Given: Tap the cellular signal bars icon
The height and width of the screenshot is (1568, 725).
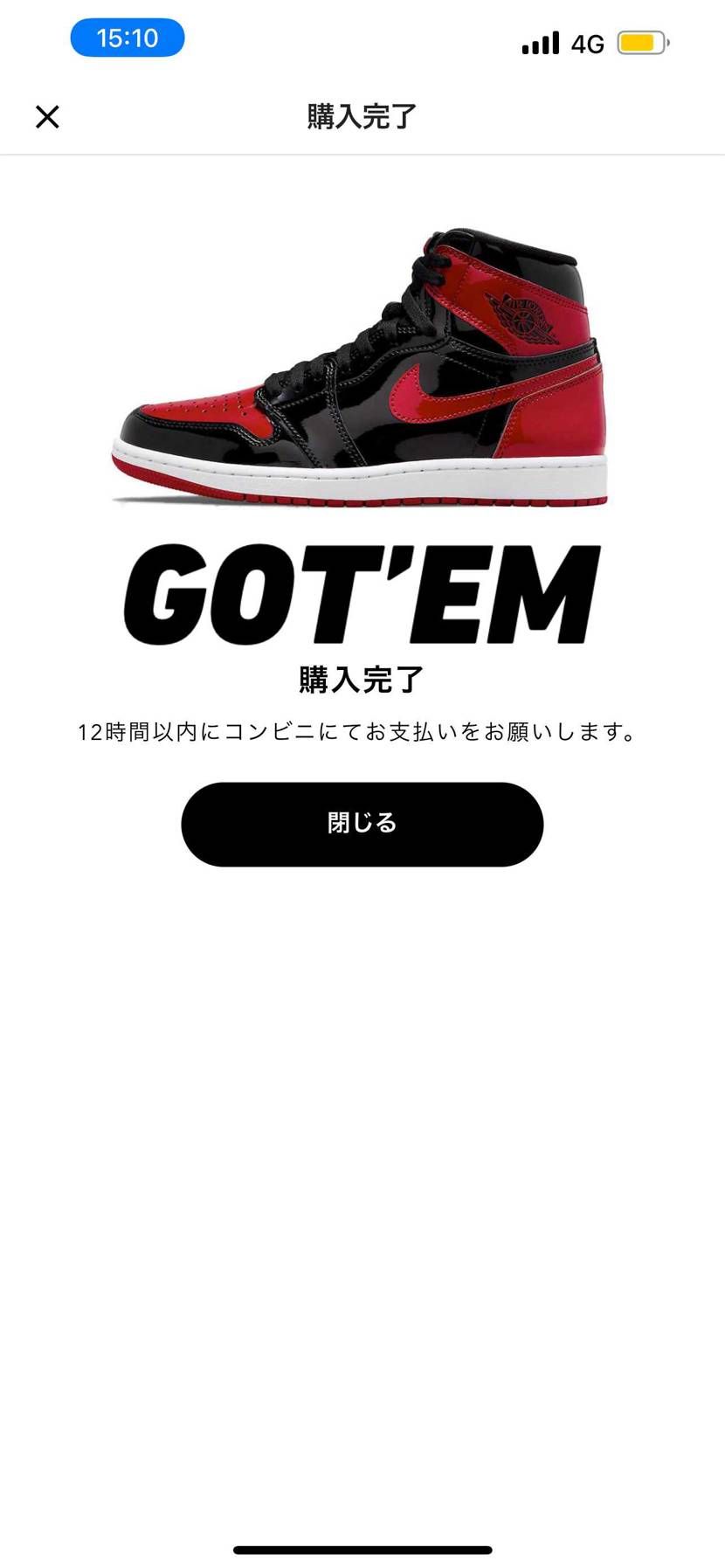Looking at the screenshot, I should 539,41.
